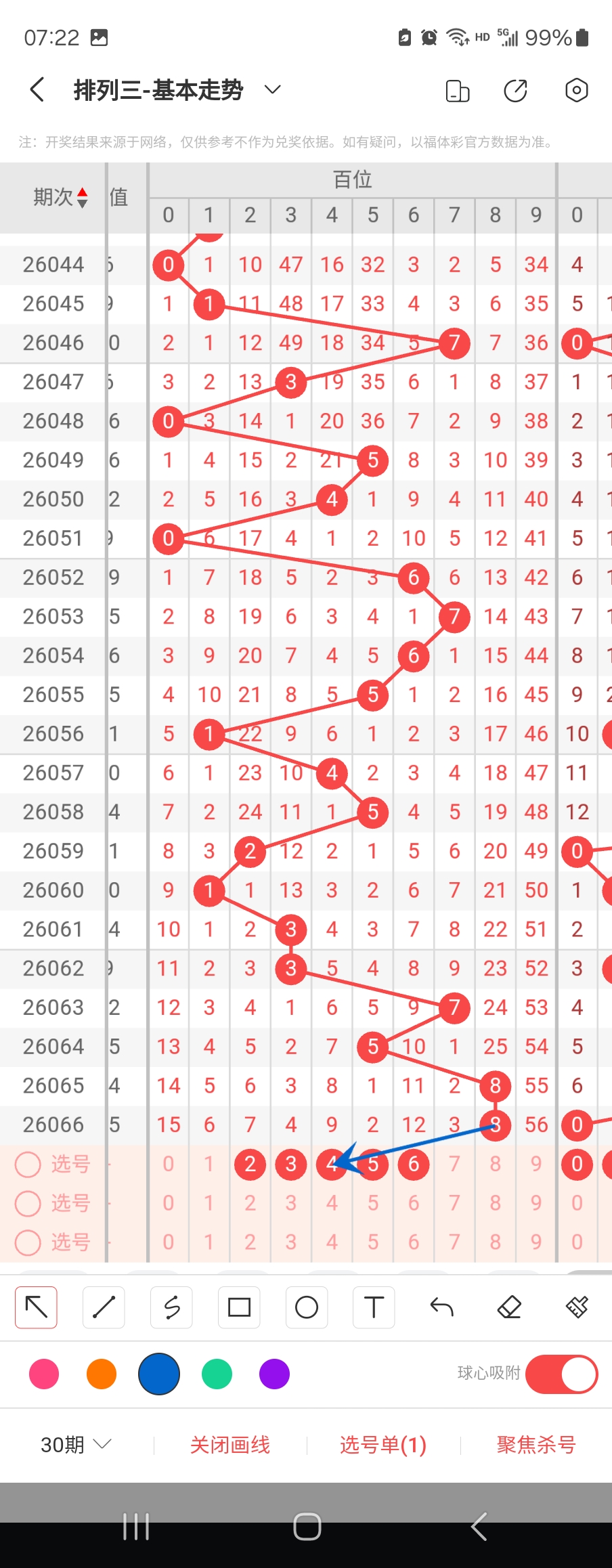612x1568 pixels.
Task: Tap 关闭画线 to close drawing mode
Action: [230, 1445]
